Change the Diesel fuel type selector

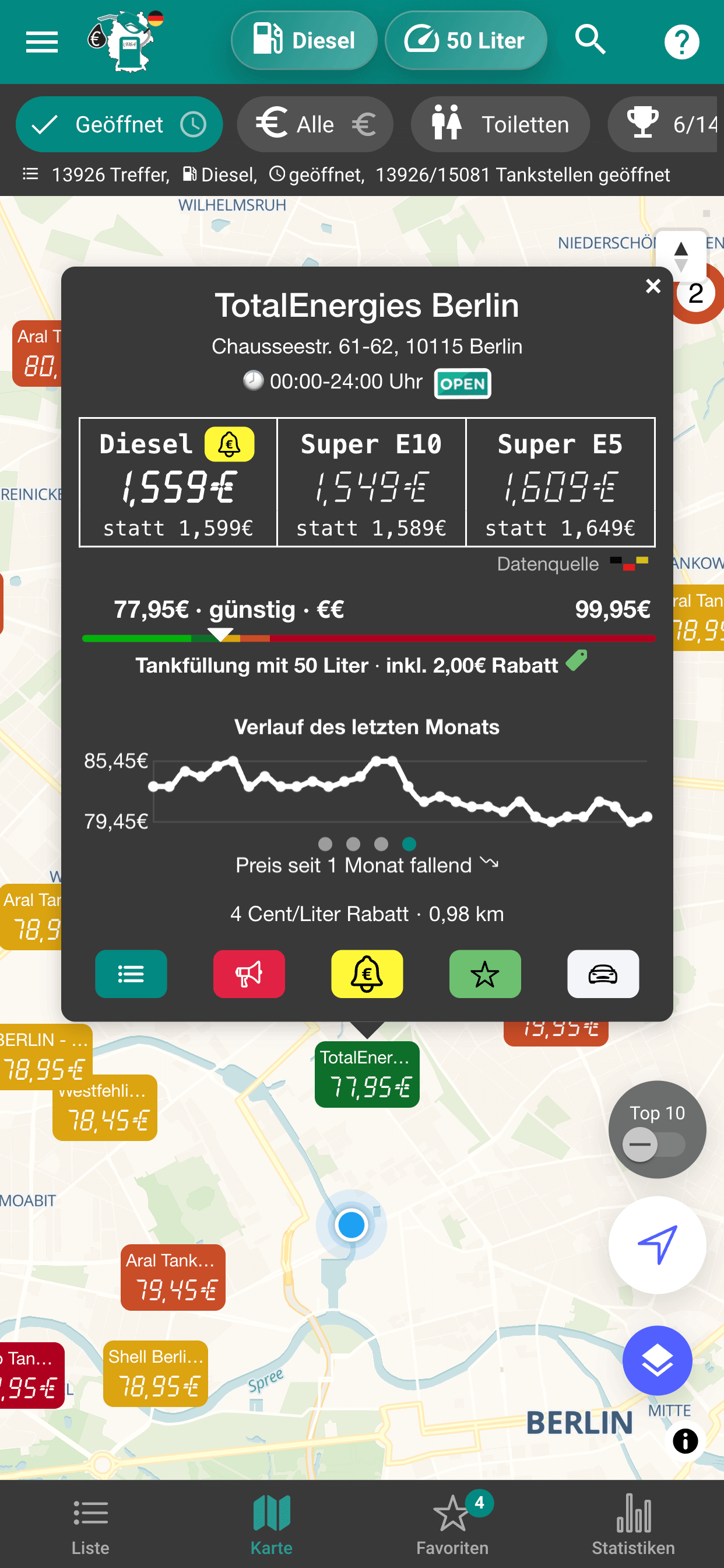pos(304,41)
